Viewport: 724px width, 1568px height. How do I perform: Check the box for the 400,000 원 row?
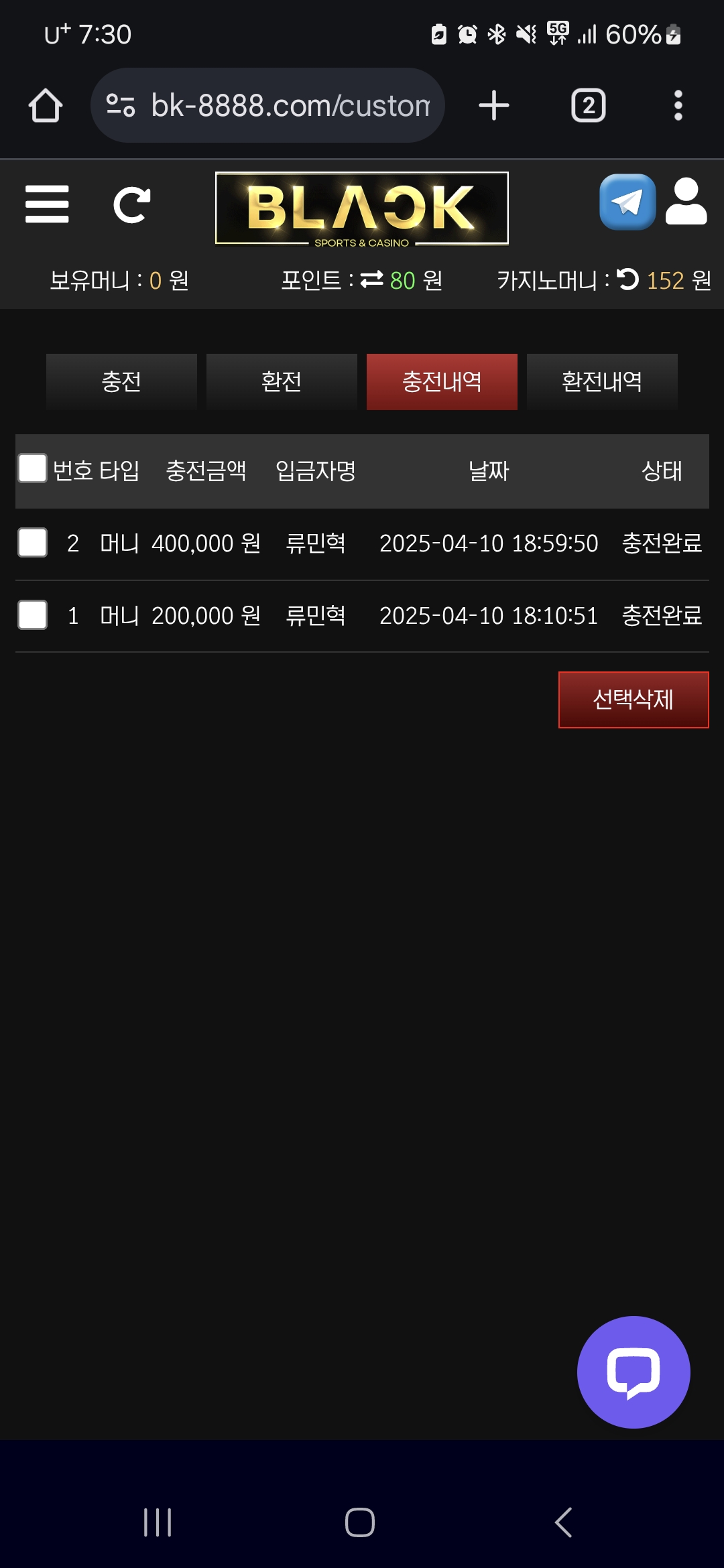(x=32, y=542)
